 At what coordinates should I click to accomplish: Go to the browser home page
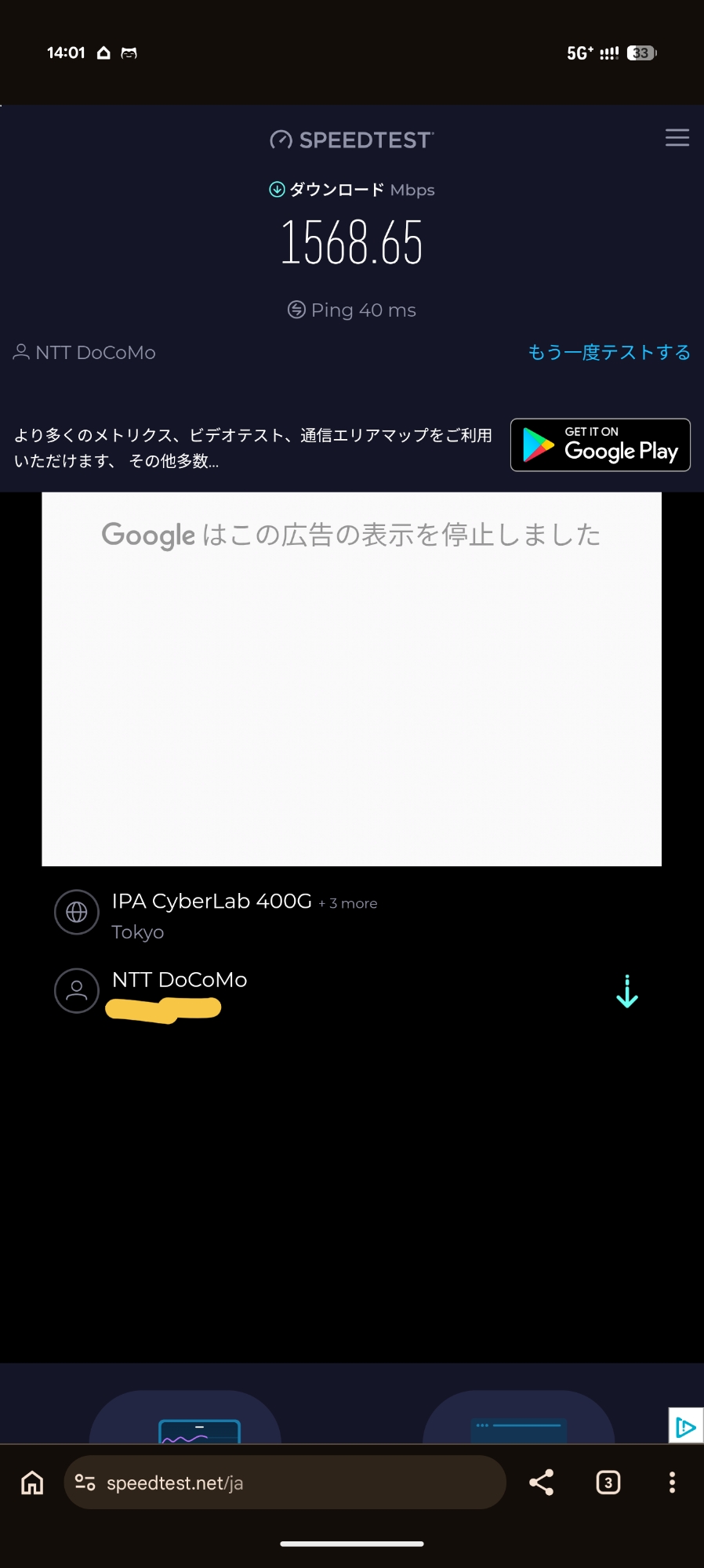[32, 1483]
